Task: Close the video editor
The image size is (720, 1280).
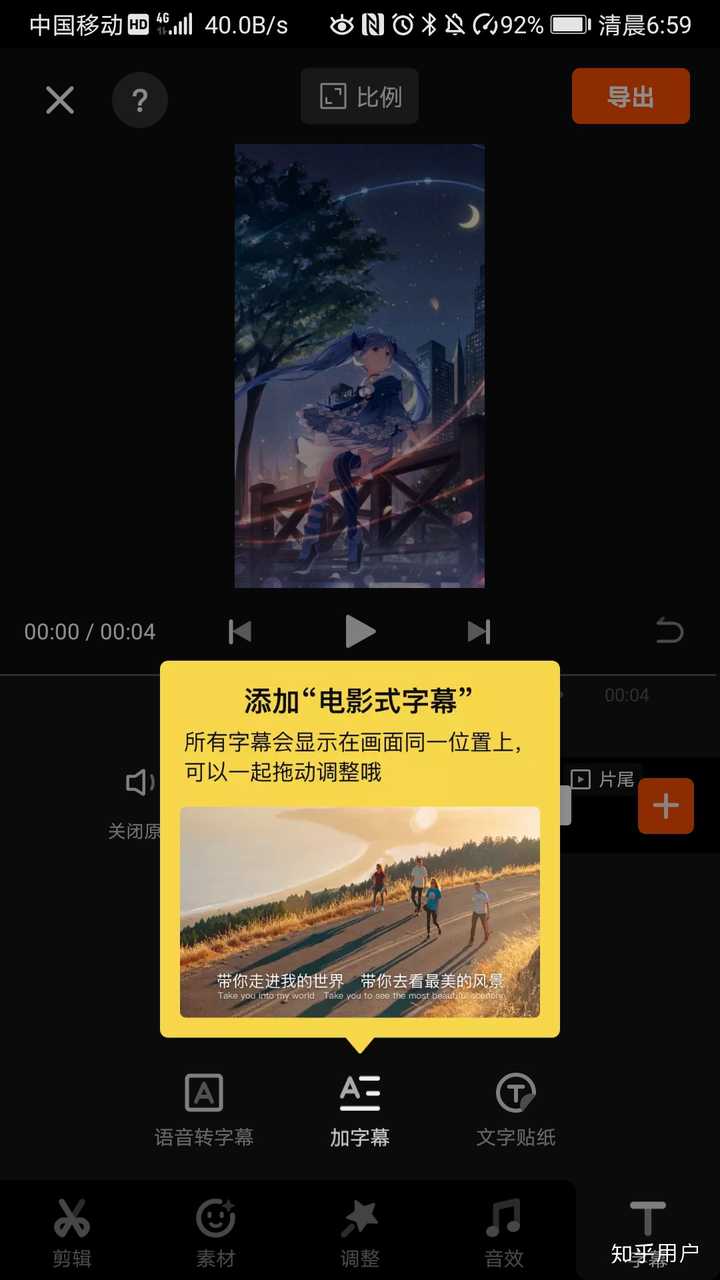Action: tap(60, 99)
